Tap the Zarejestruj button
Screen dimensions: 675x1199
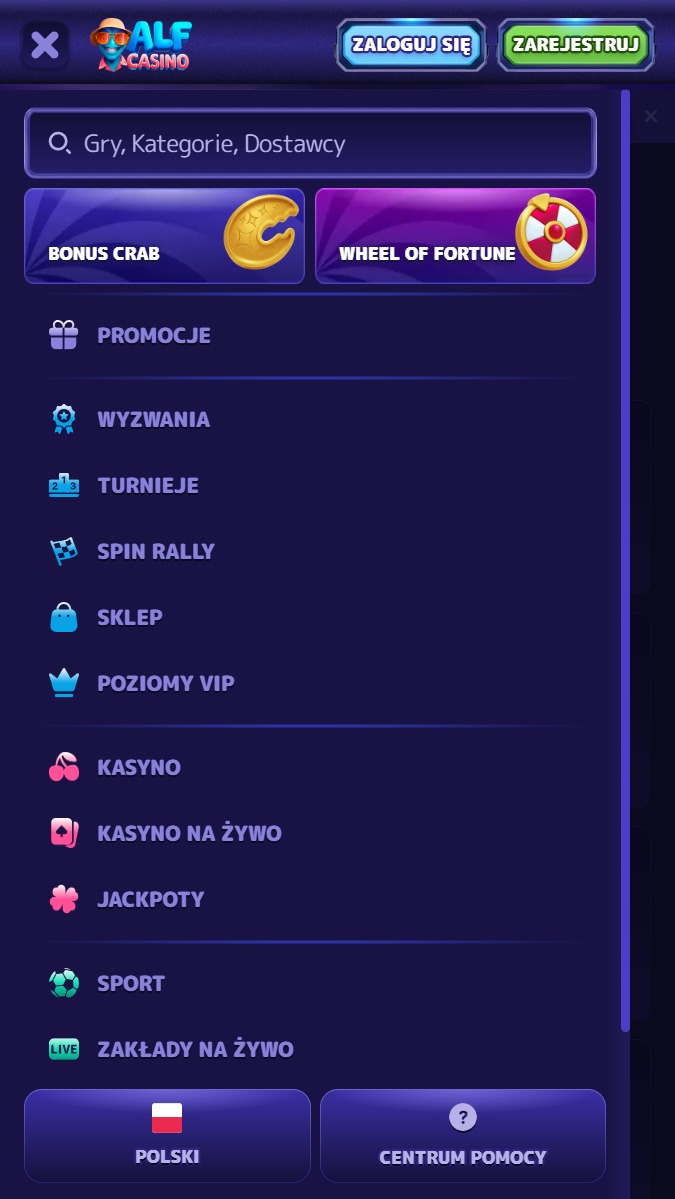pos(575,45)
